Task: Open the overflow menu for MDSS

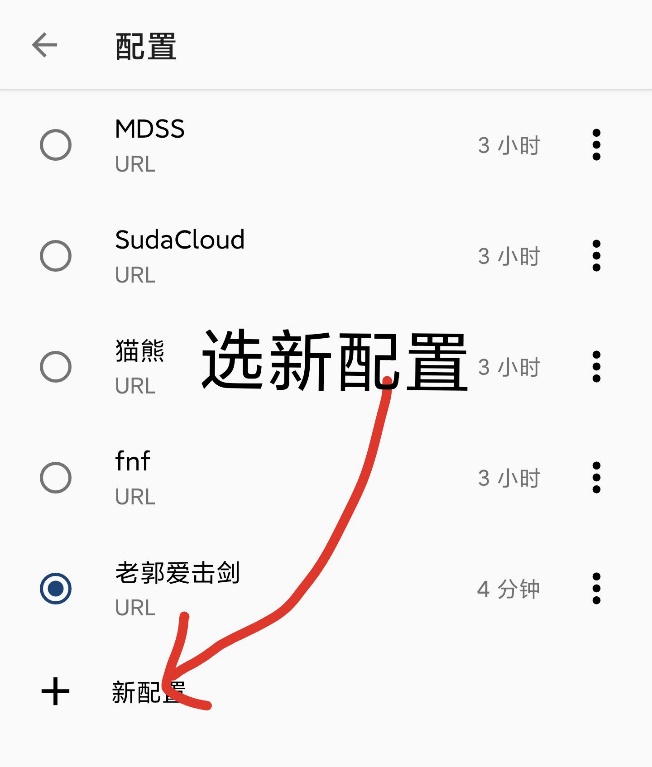Action: (596, 146)
